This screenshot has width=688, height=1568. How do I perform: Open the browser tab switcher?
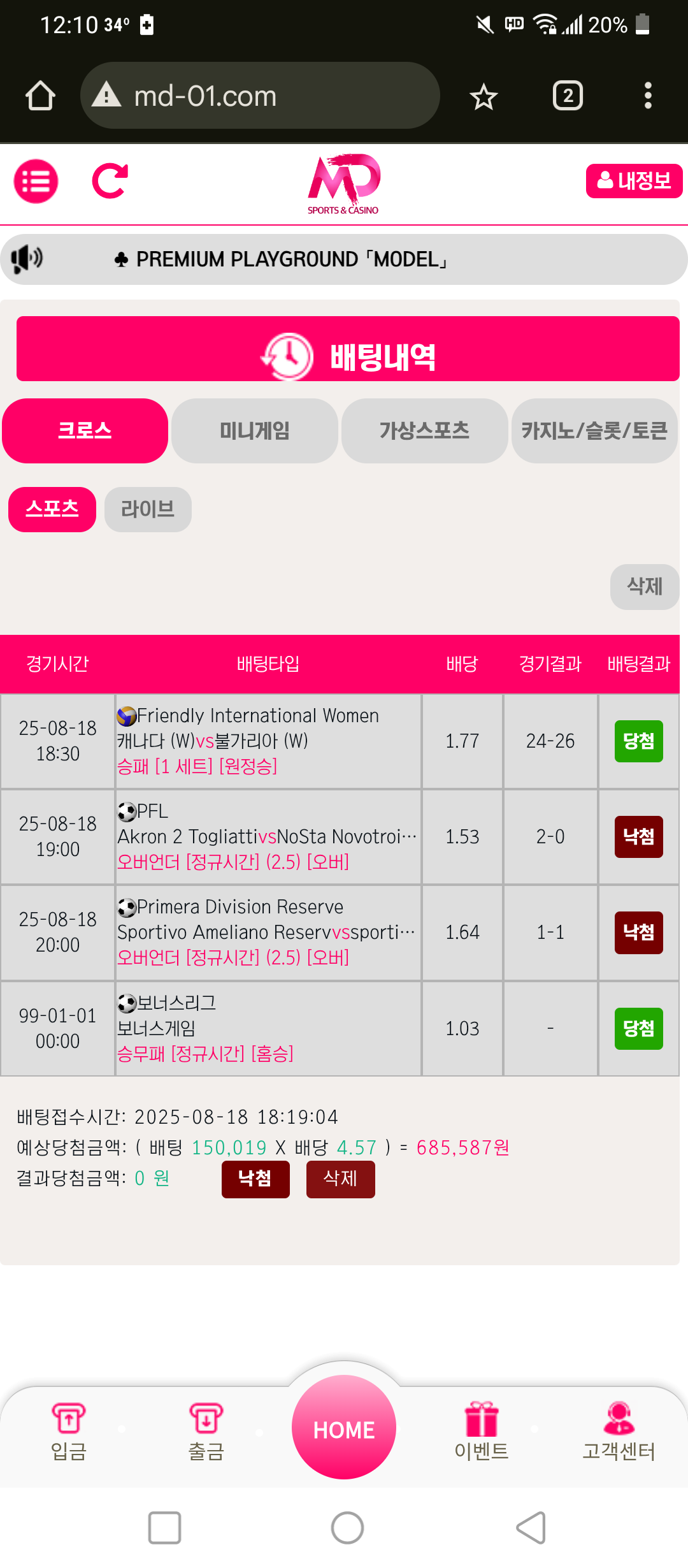tap(568, 96)
